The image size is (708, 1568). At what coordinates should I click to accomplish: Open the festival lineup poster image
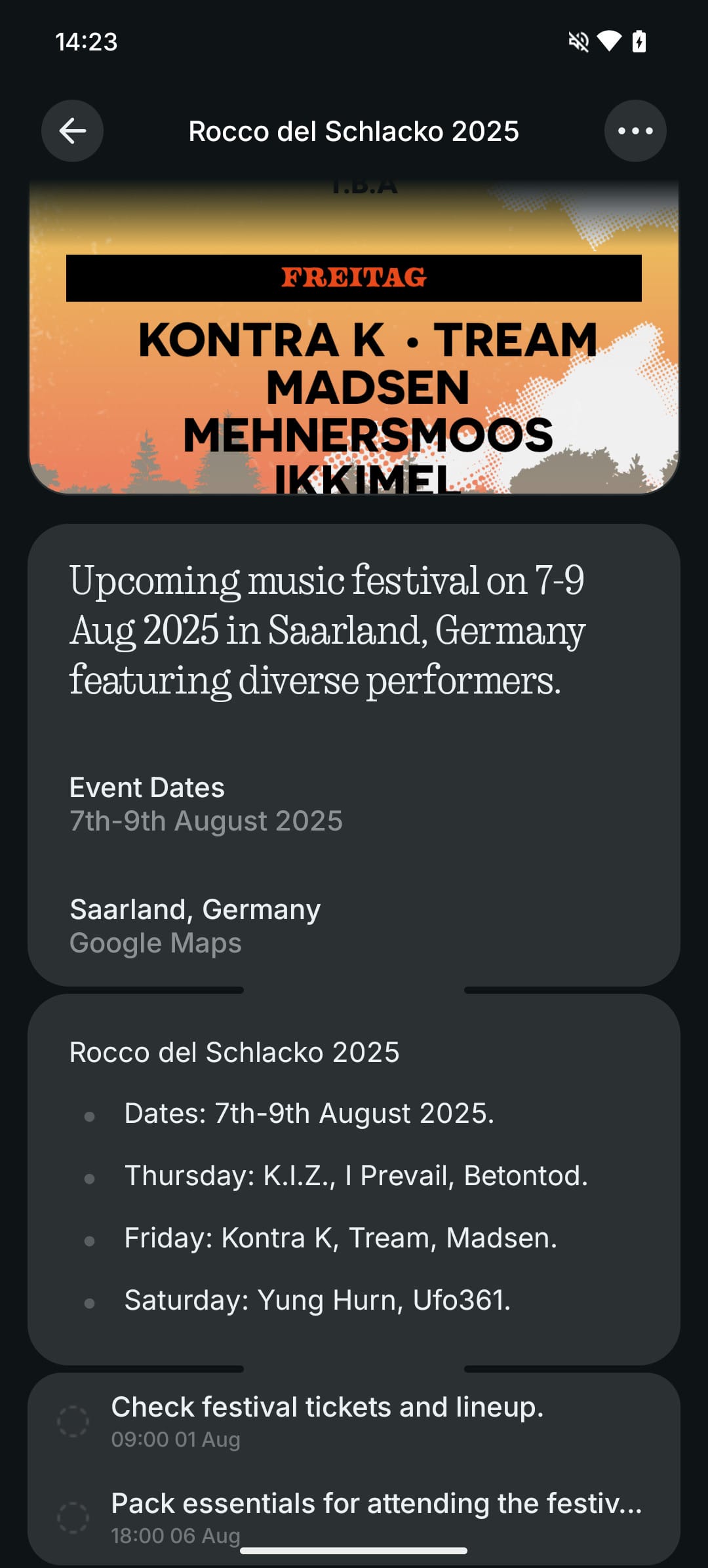coord(354,337)
